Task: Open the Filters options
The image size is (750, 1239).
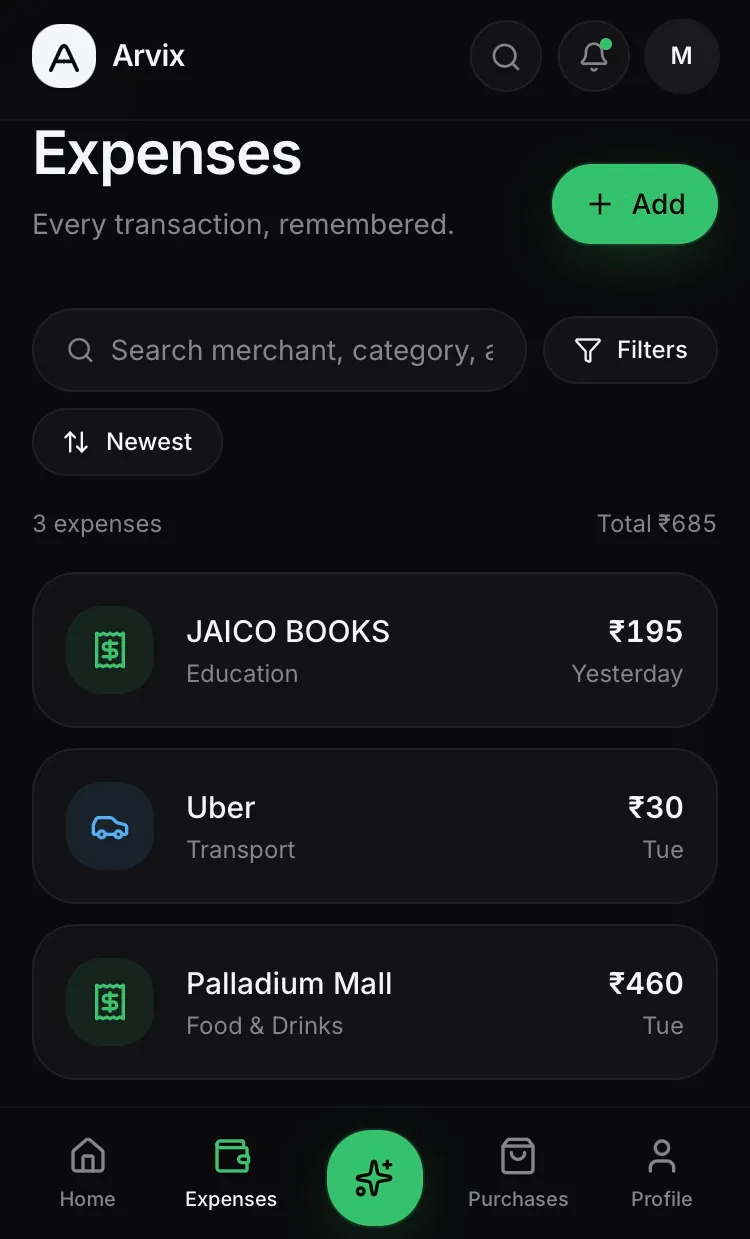Action: pos(630,350)
